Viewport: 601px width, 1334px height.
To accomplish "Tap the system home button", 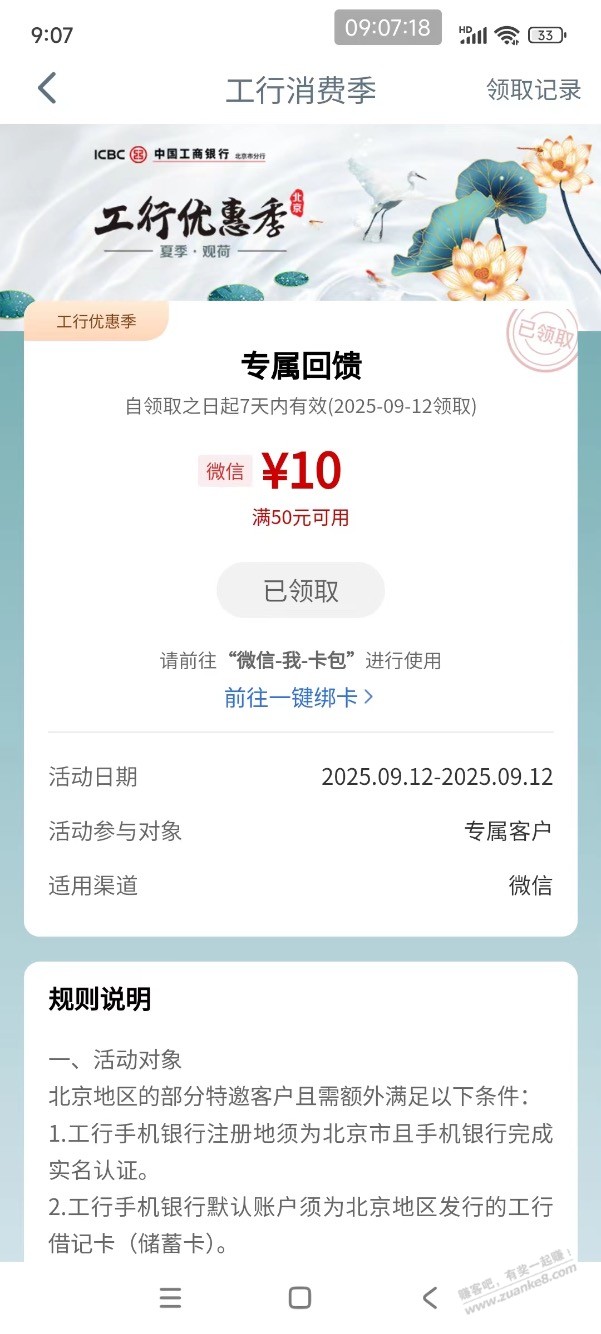I will [x=300, y=1298].
